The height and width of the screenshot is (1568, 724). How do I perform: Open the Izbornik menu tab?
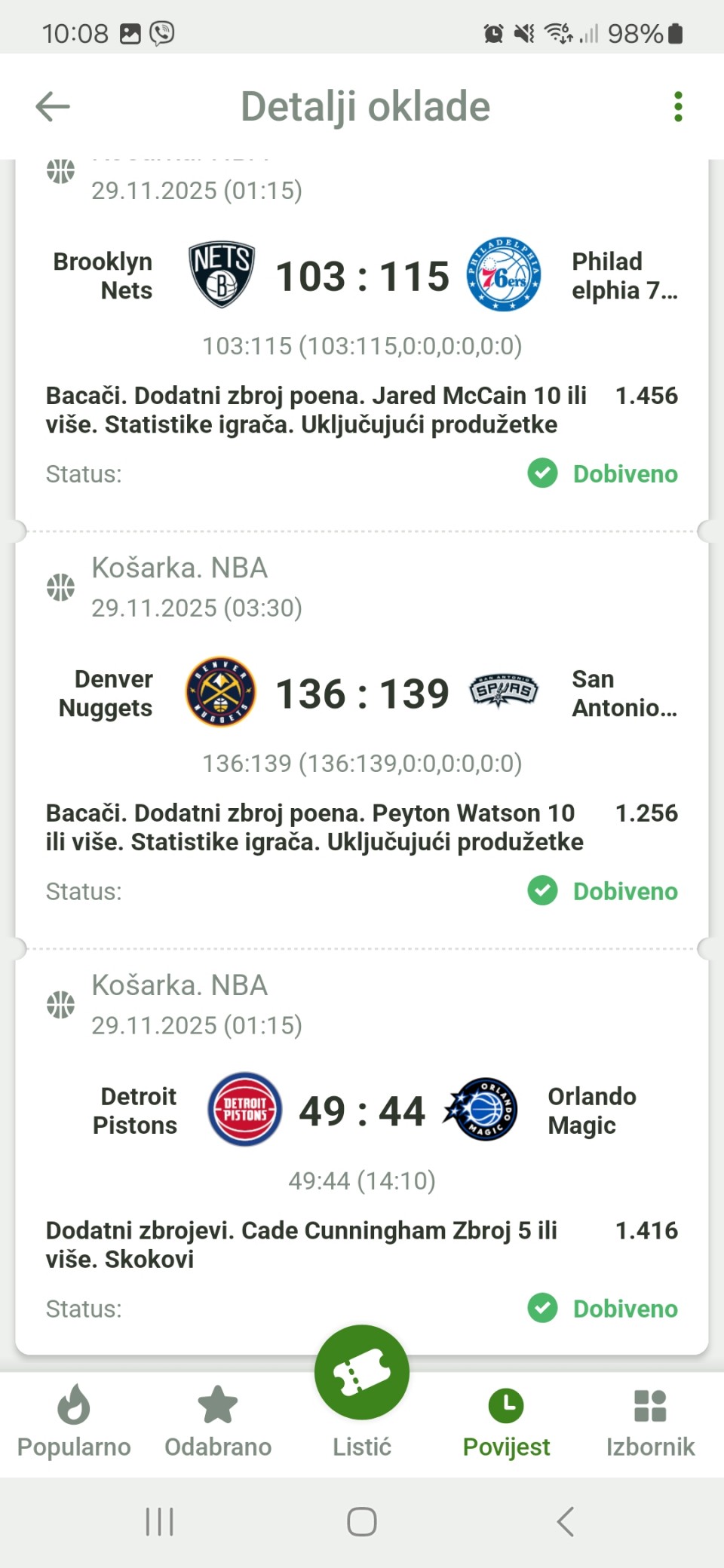click(650, 1422)
